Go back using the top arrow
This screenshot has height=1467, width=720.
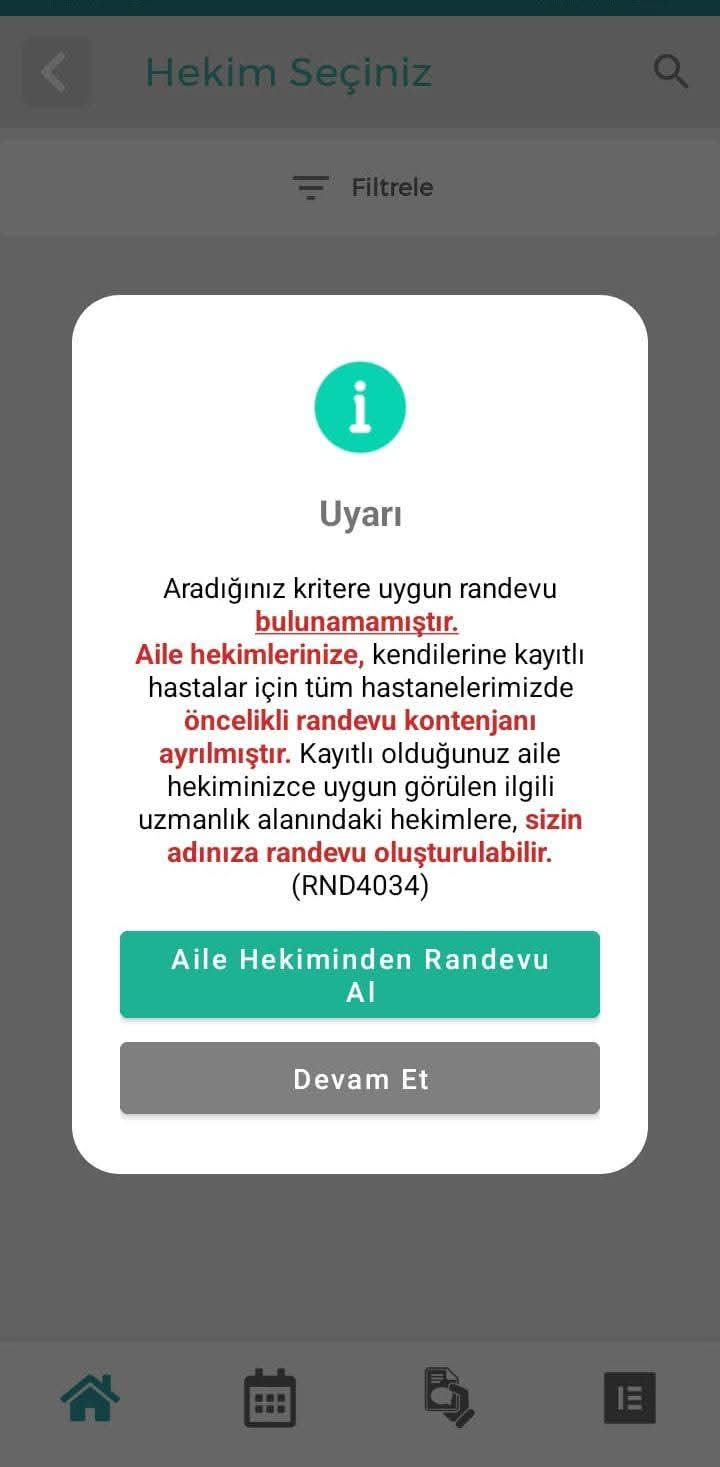point(56,72)
